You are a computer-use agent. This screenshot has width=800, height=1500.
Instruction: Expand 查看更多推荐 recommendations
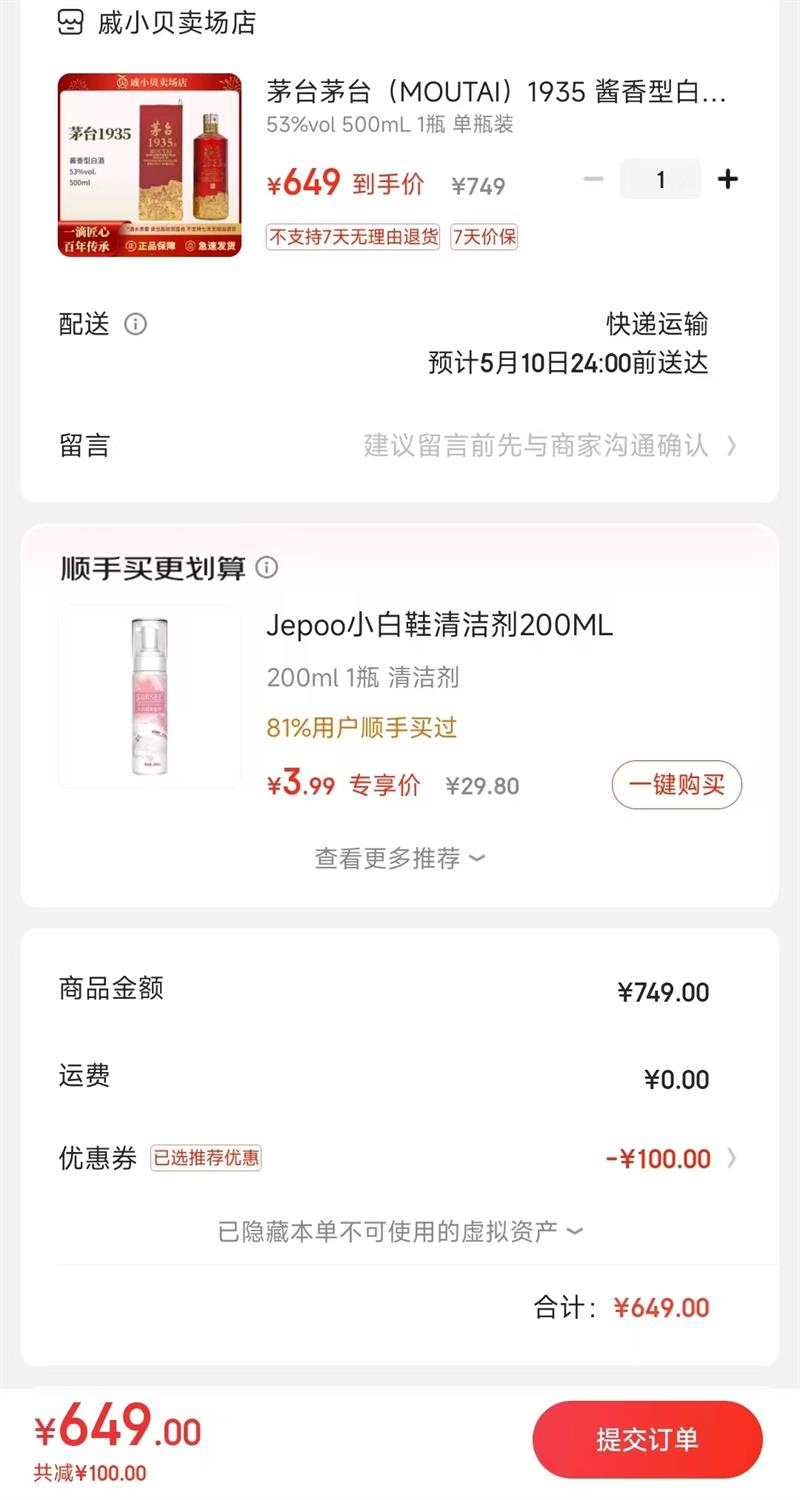tap(399, 858)
